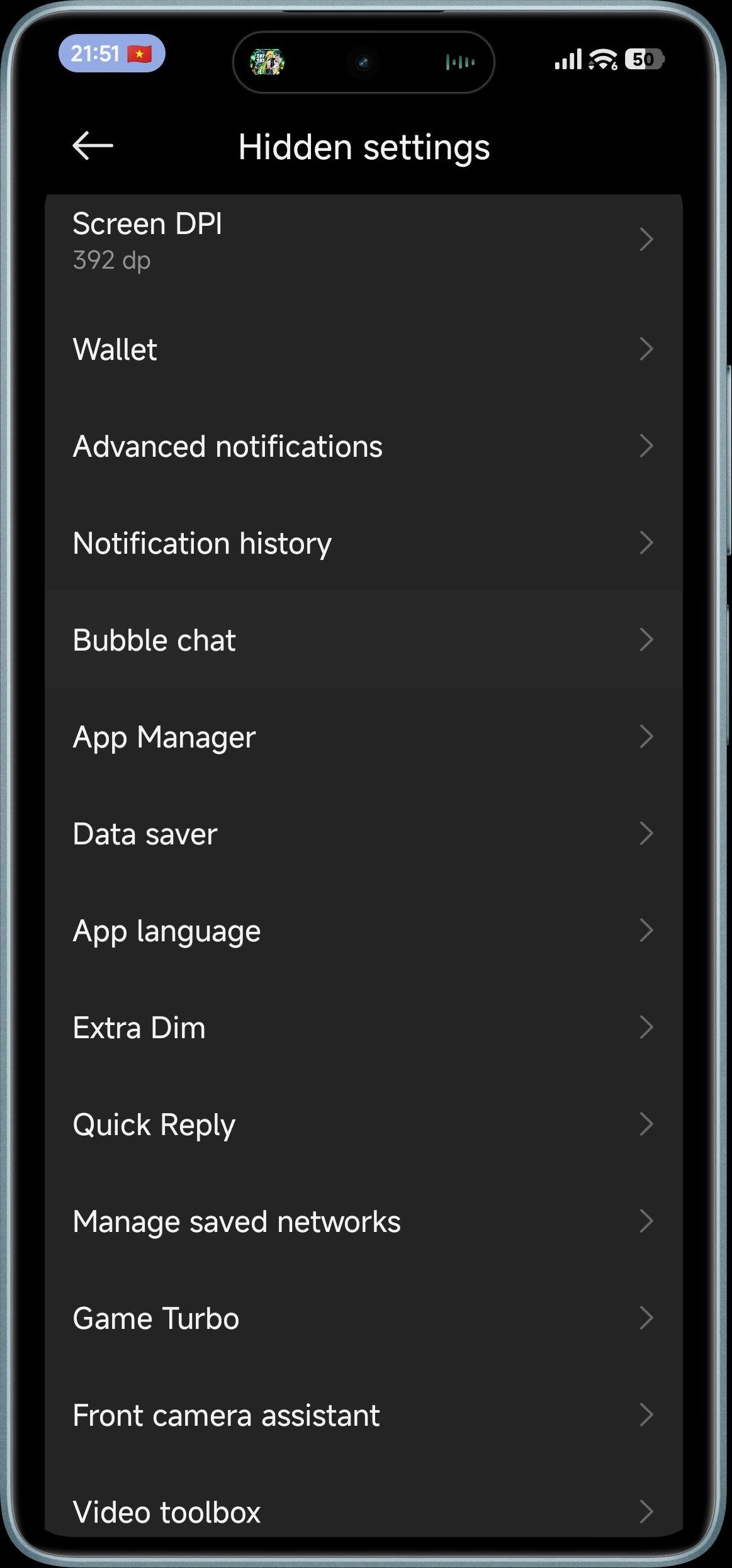Open Front camera assistant
This screenshot has height=1568, width=732.
point(363,1415)
